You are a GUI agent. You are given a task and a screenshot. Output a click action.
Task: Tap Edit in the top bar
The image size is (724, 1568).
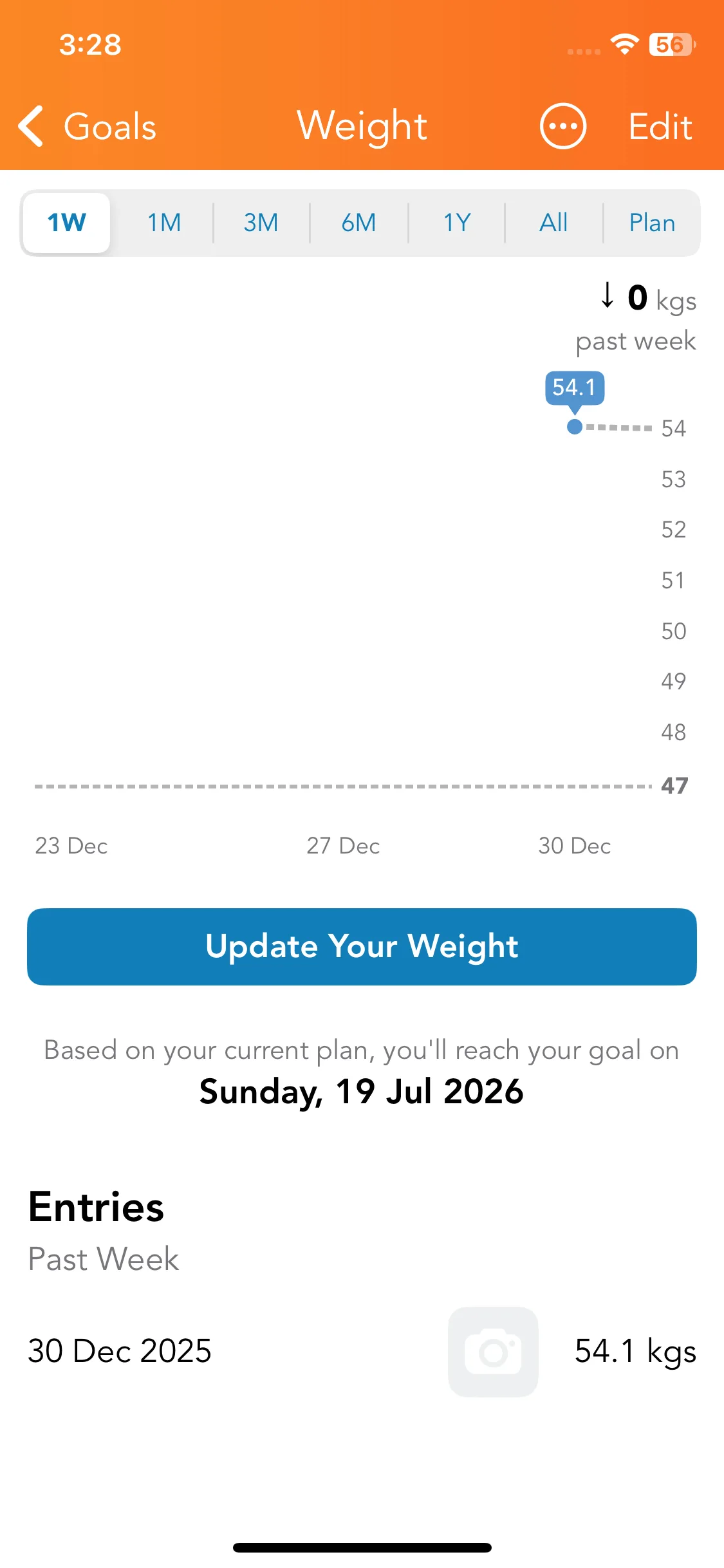coord(660,126)
